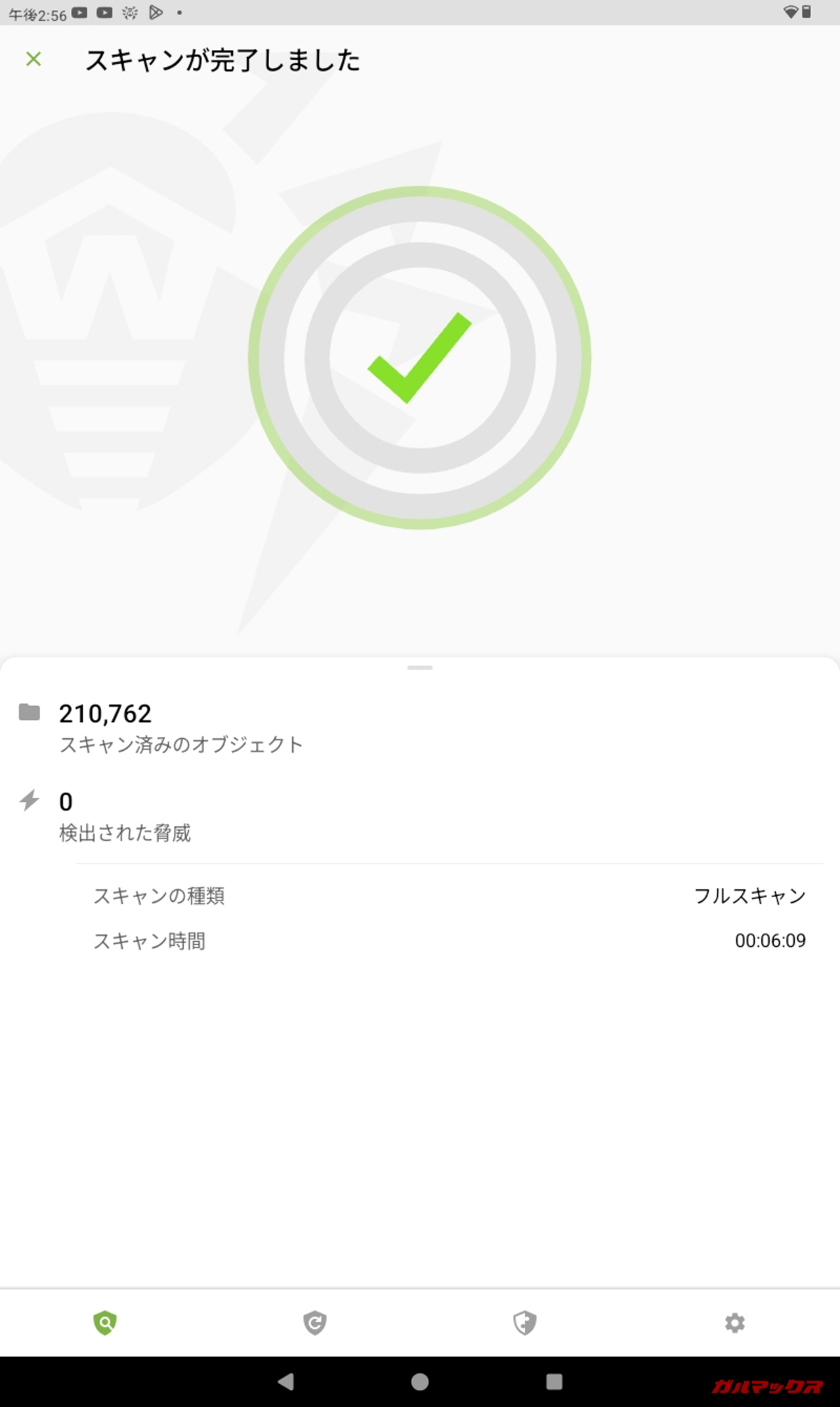Return to the home screen
The height and width of the screenshot is (1407, 840).
coord(420,1381)
